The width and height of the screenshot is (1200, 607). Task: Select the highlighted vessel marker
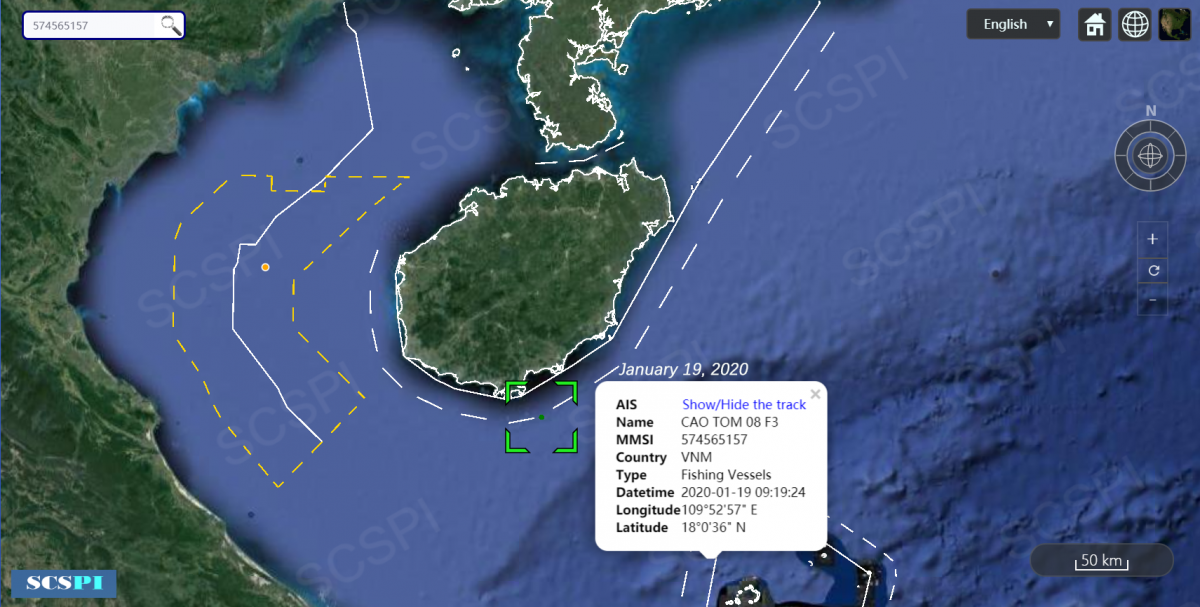click(x=541, y=417)
